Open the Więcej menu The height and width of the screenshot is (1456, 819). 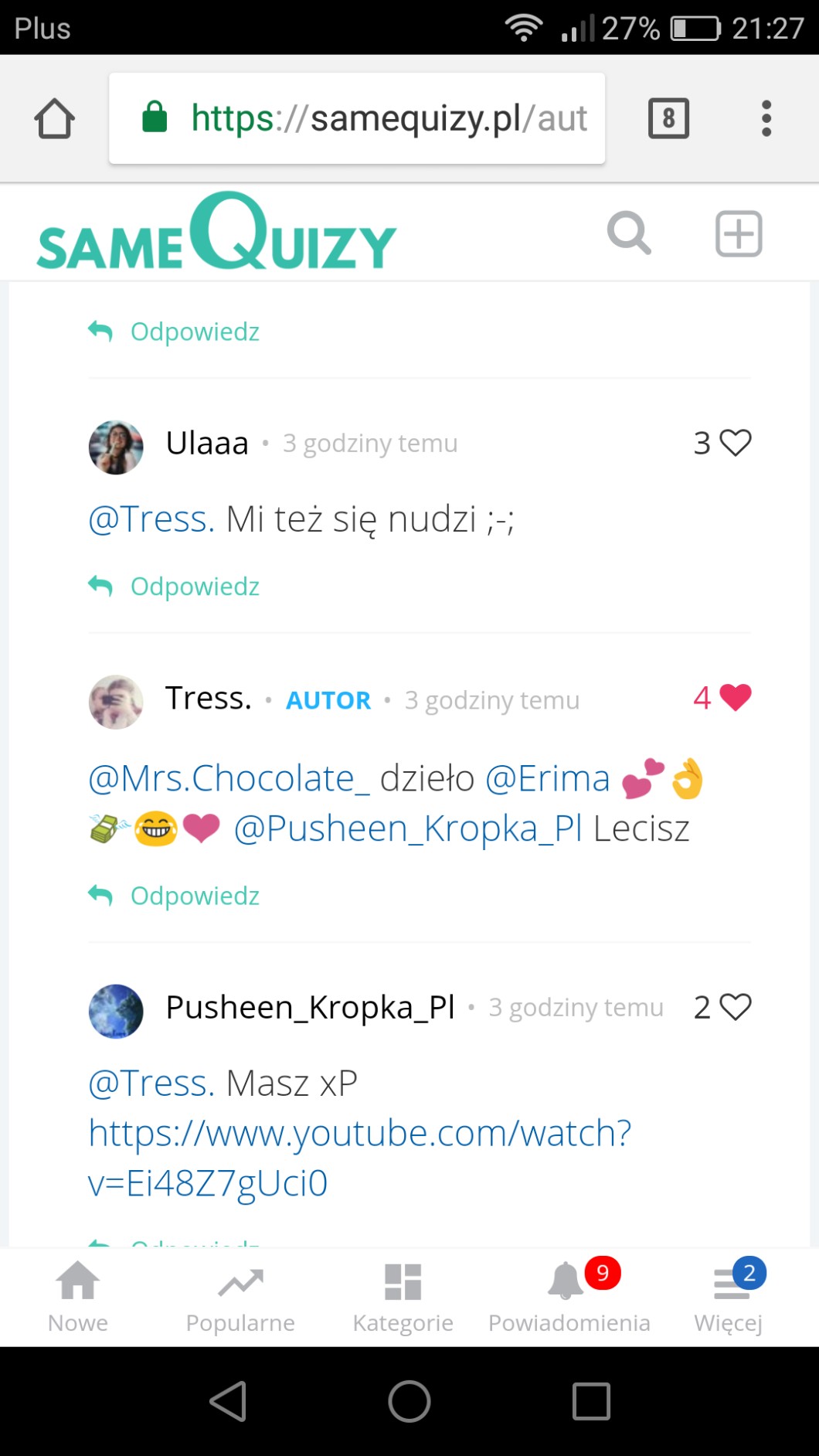729,1297
